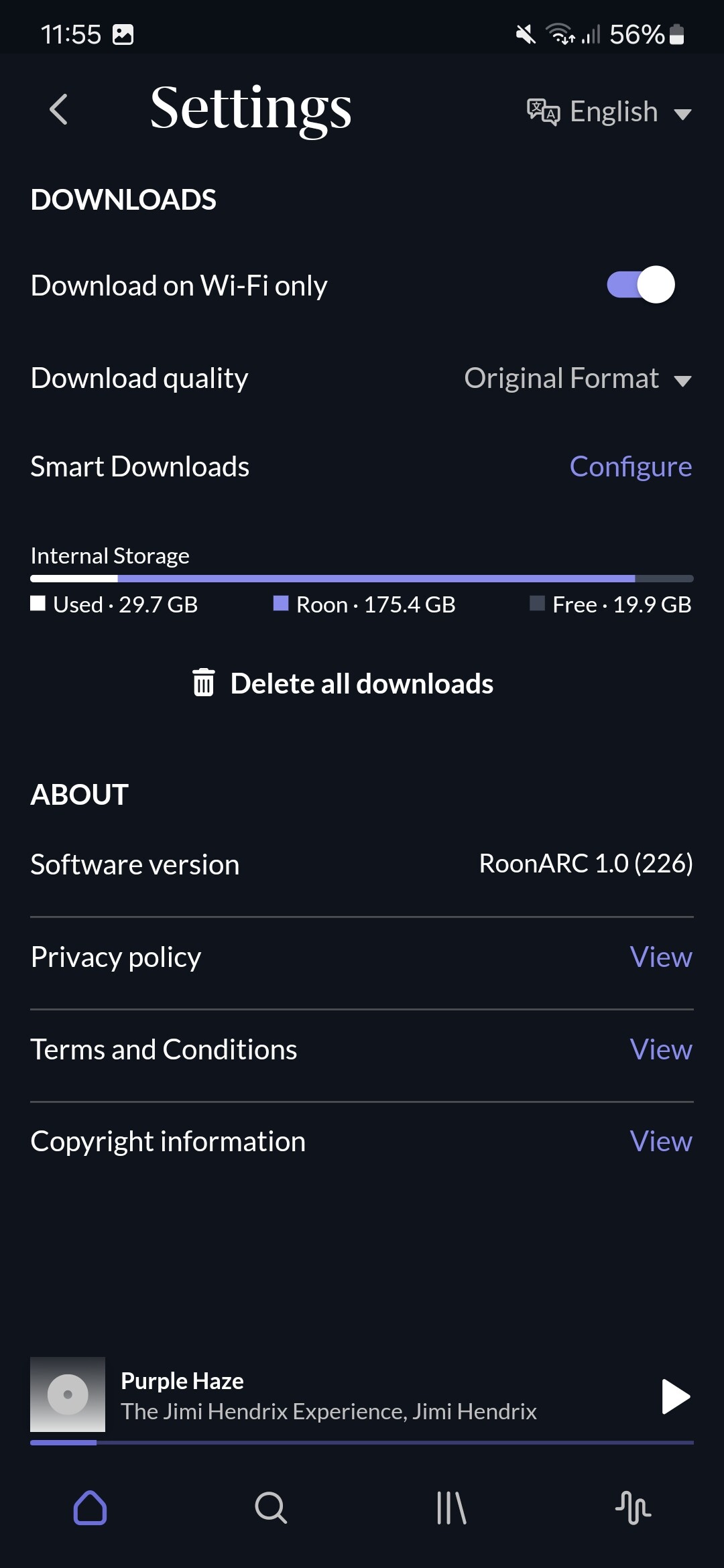Viewport: 724px width, 1568px height.
Task: Go back from Settings
Action: 59,109
